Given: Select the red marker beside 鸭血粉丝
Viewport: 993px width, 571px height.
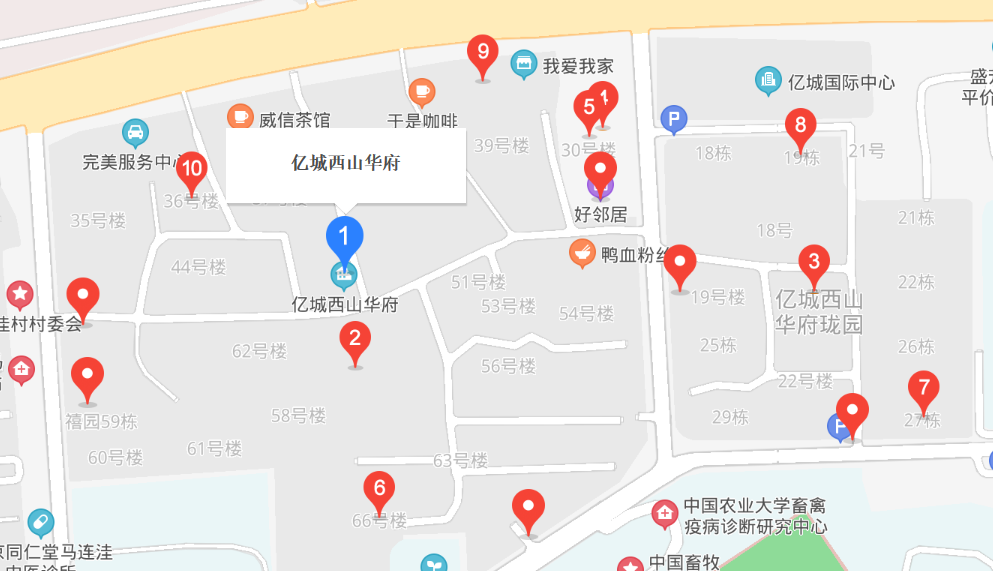Looking at the screenshot, I should click(x=680, y=263).
